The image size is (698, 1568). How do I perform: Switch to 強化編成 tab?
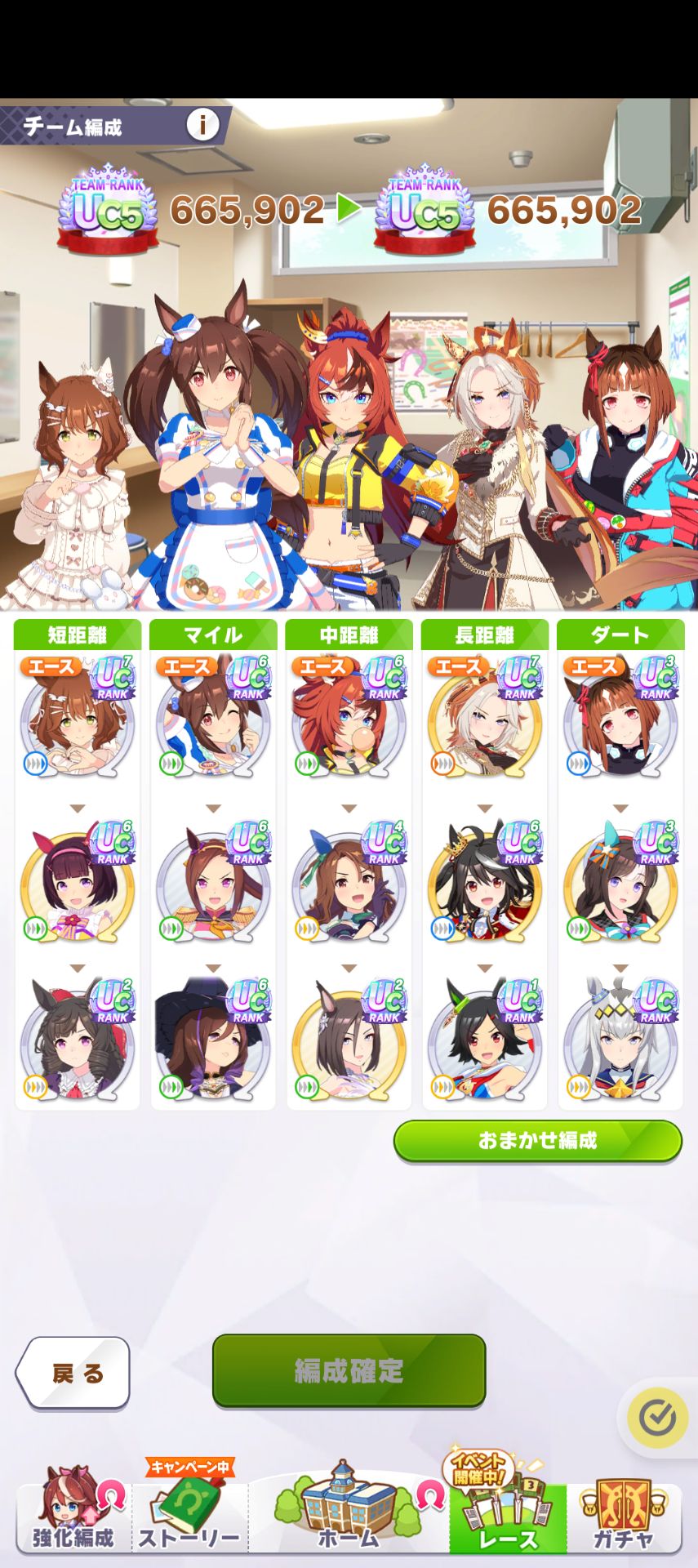click(x=73, y=1517)
